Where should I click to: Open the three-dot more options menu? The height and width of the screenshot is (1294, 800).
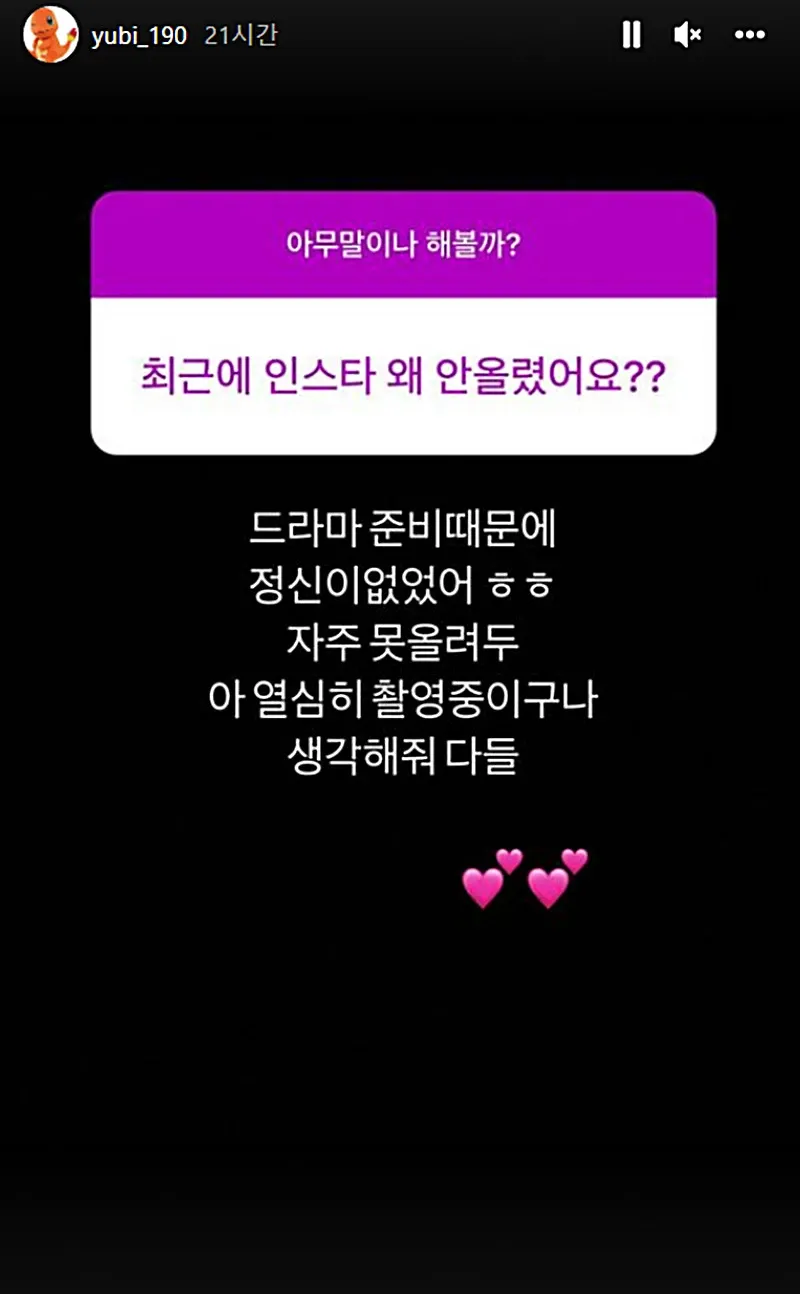[x=750, y=35]
